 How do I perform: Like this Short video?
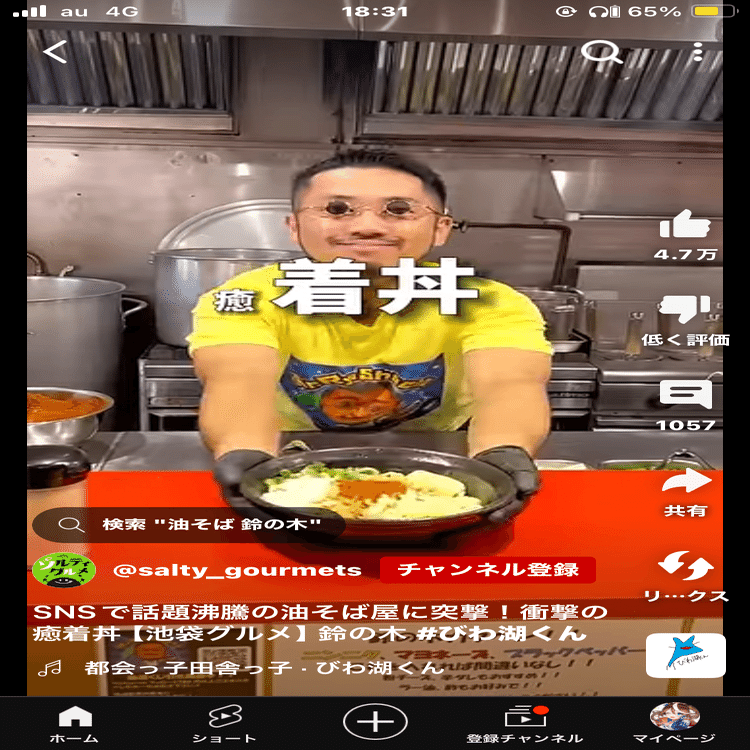pyautogui.click(x=686, y=225)
